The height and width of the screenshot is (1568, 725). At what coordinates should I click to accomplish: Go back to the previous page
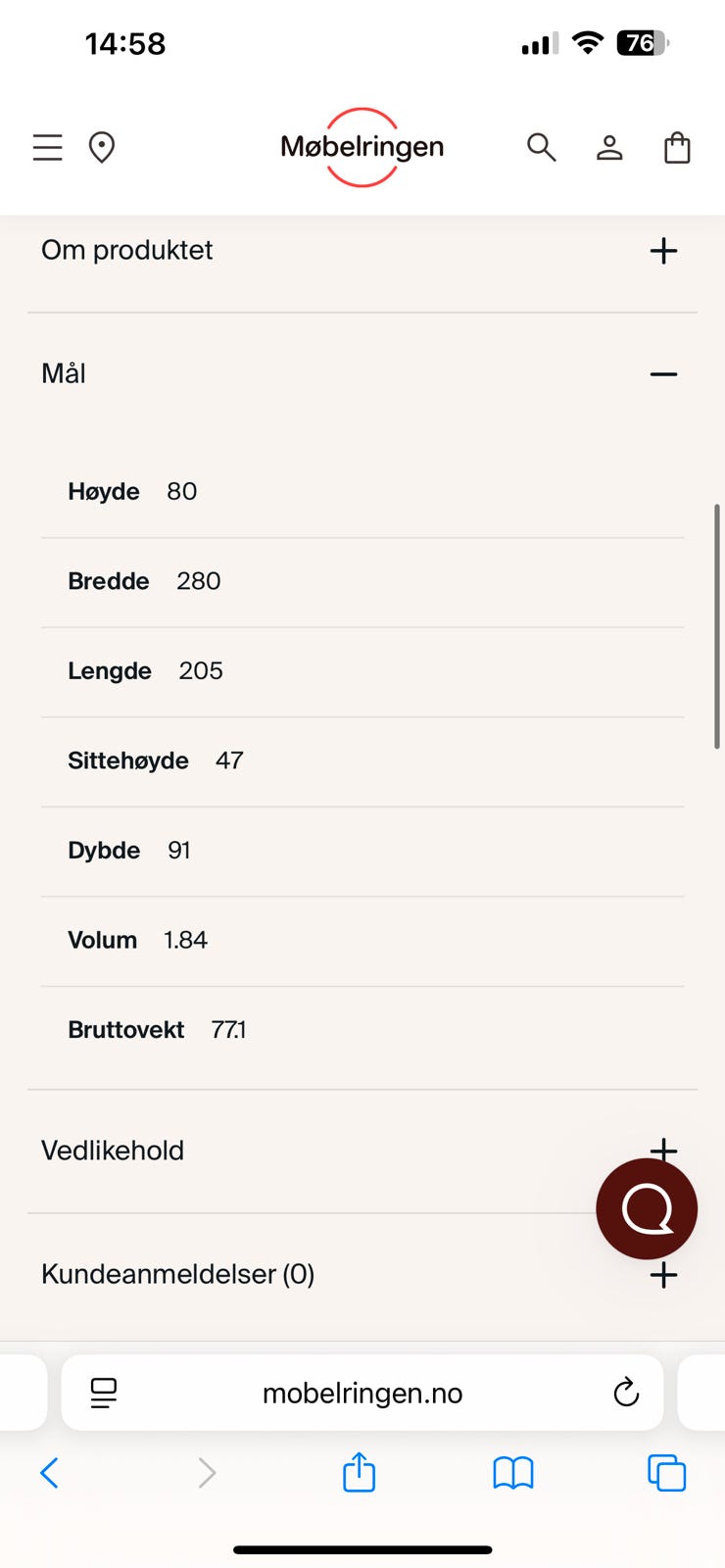(49, 1472)
